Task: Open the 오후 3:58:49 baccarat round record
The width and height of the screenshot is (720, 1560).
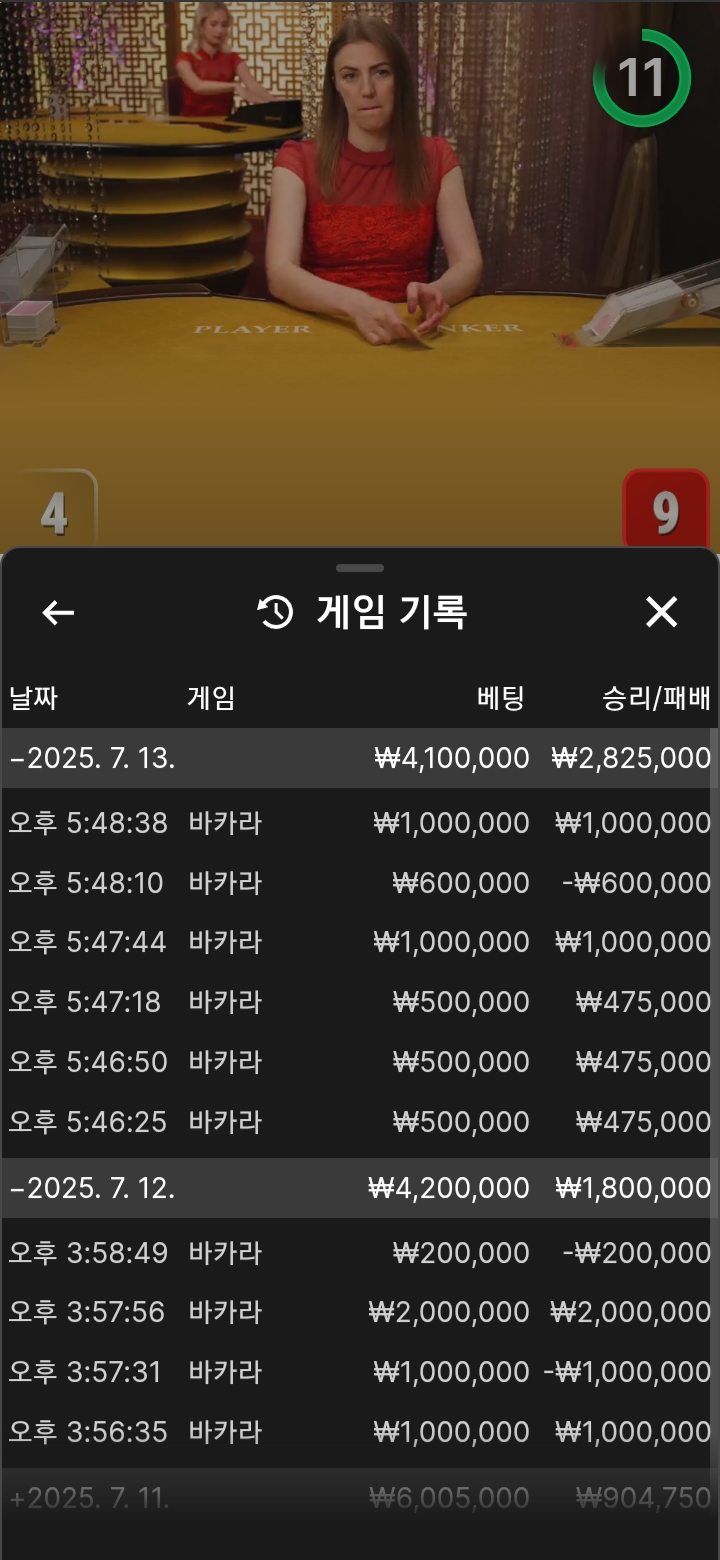Action: [x=360, y=1252]
